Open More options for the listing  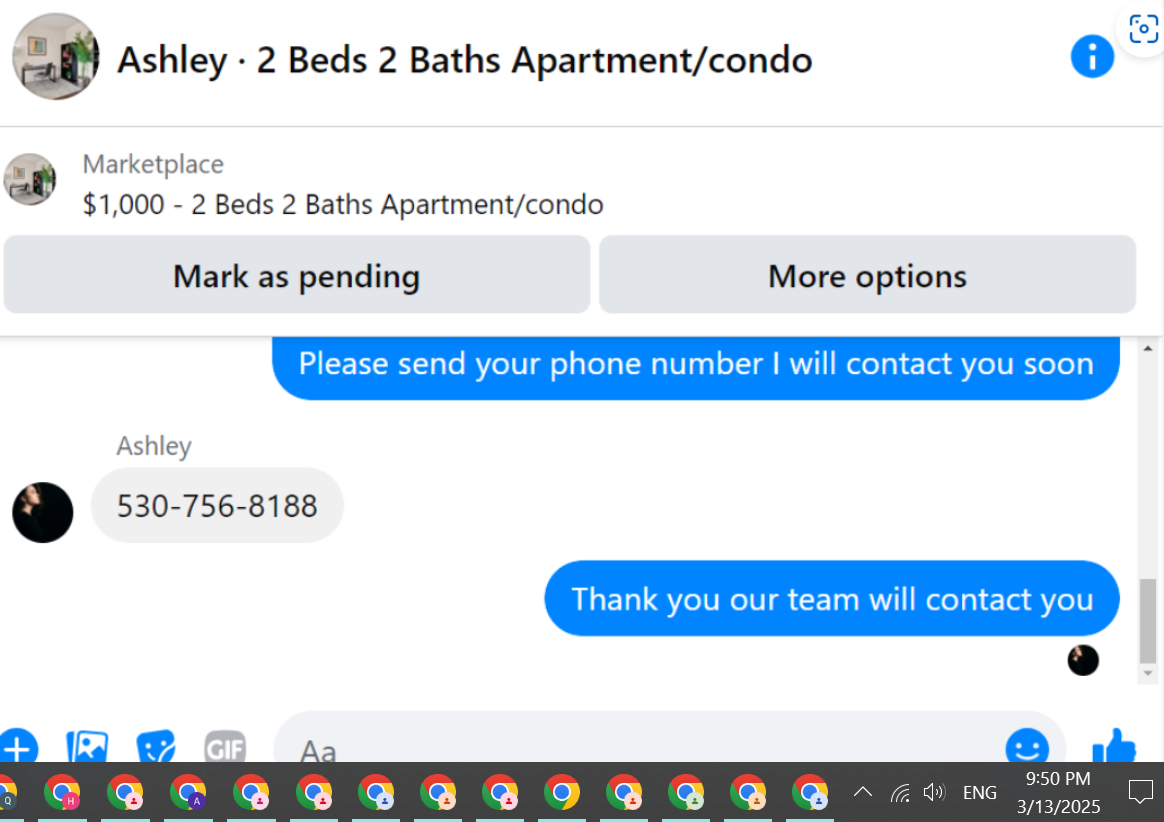(x=867, y=275)
